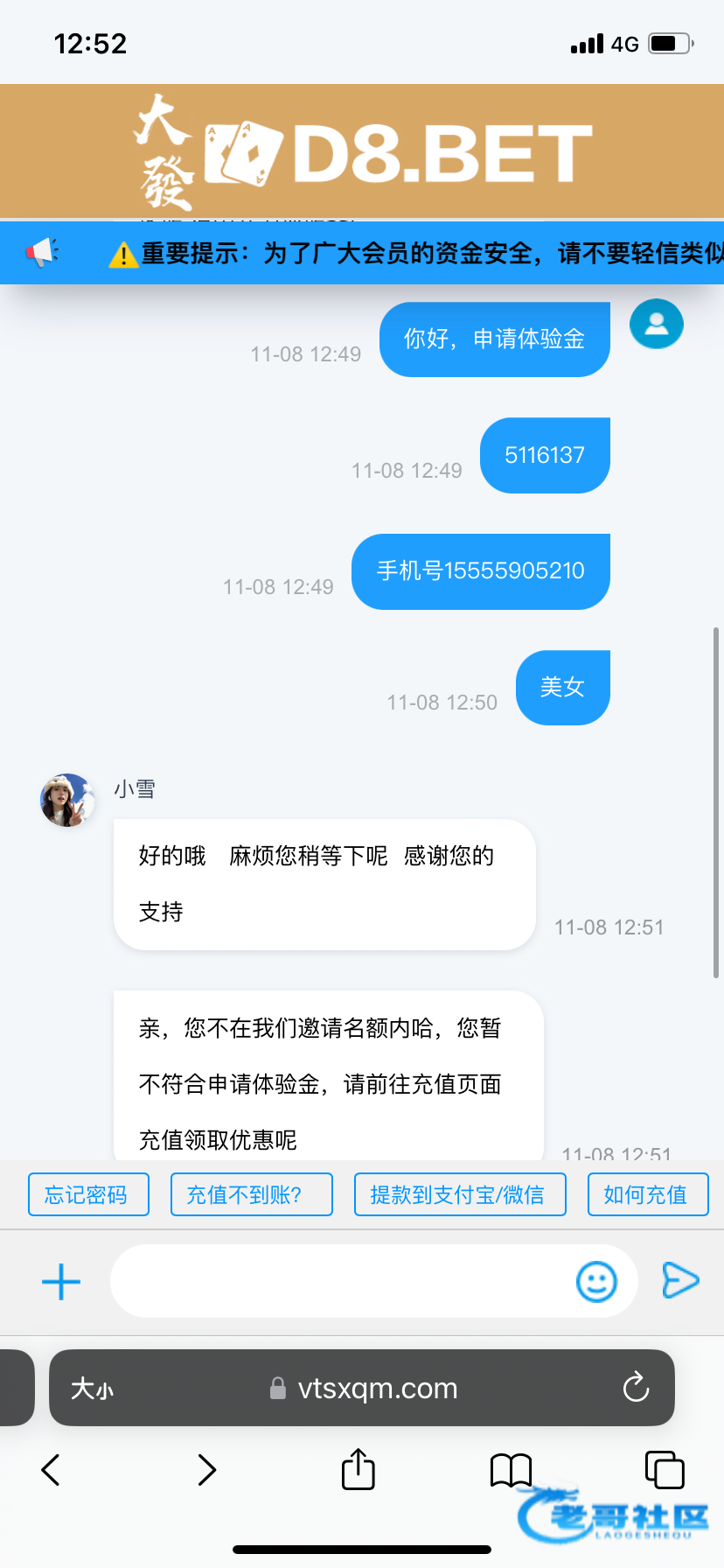Go forward in browser history
724x1568 pixels.
click(x=207, y=1470)
